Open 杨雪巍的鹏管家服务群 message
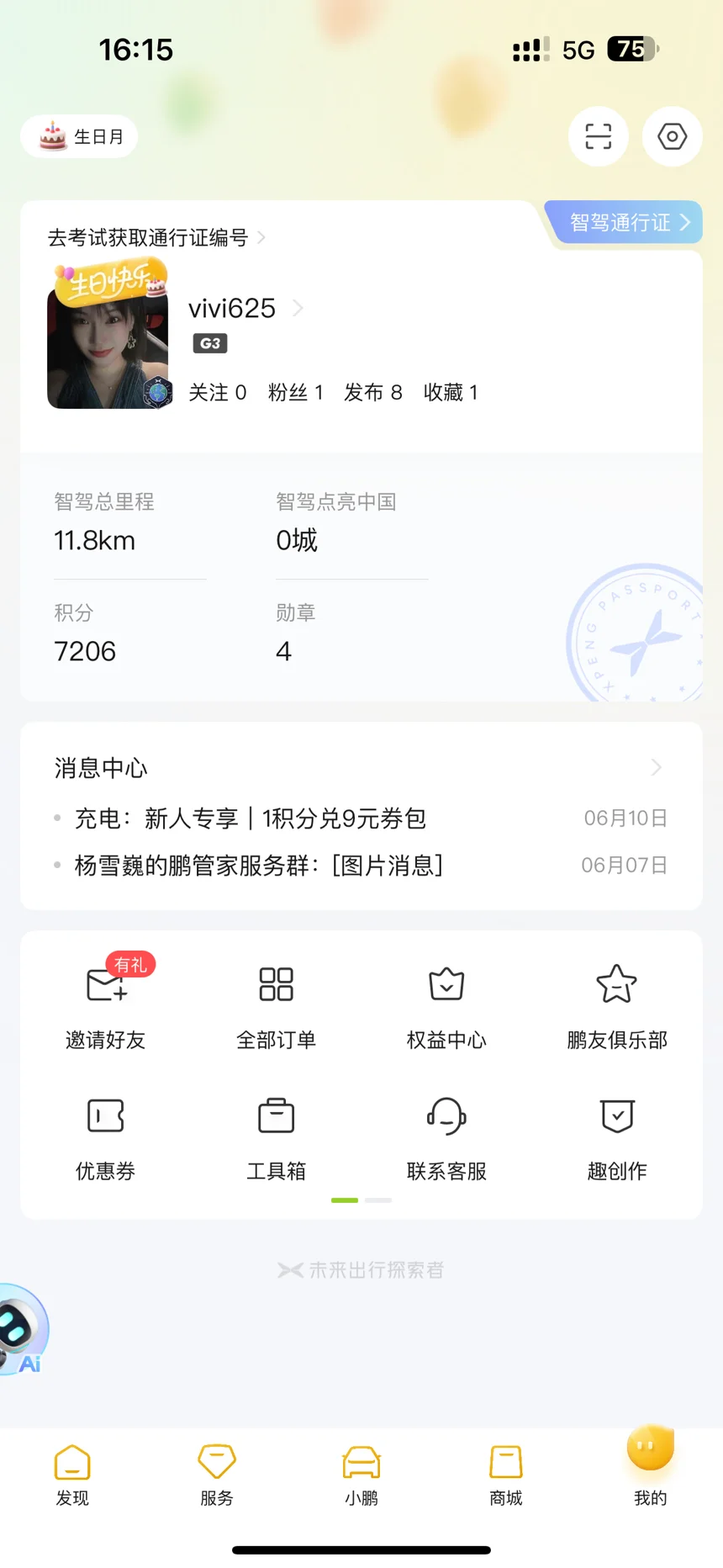The width and height of the screenshot is (723, 1568). 259,866
